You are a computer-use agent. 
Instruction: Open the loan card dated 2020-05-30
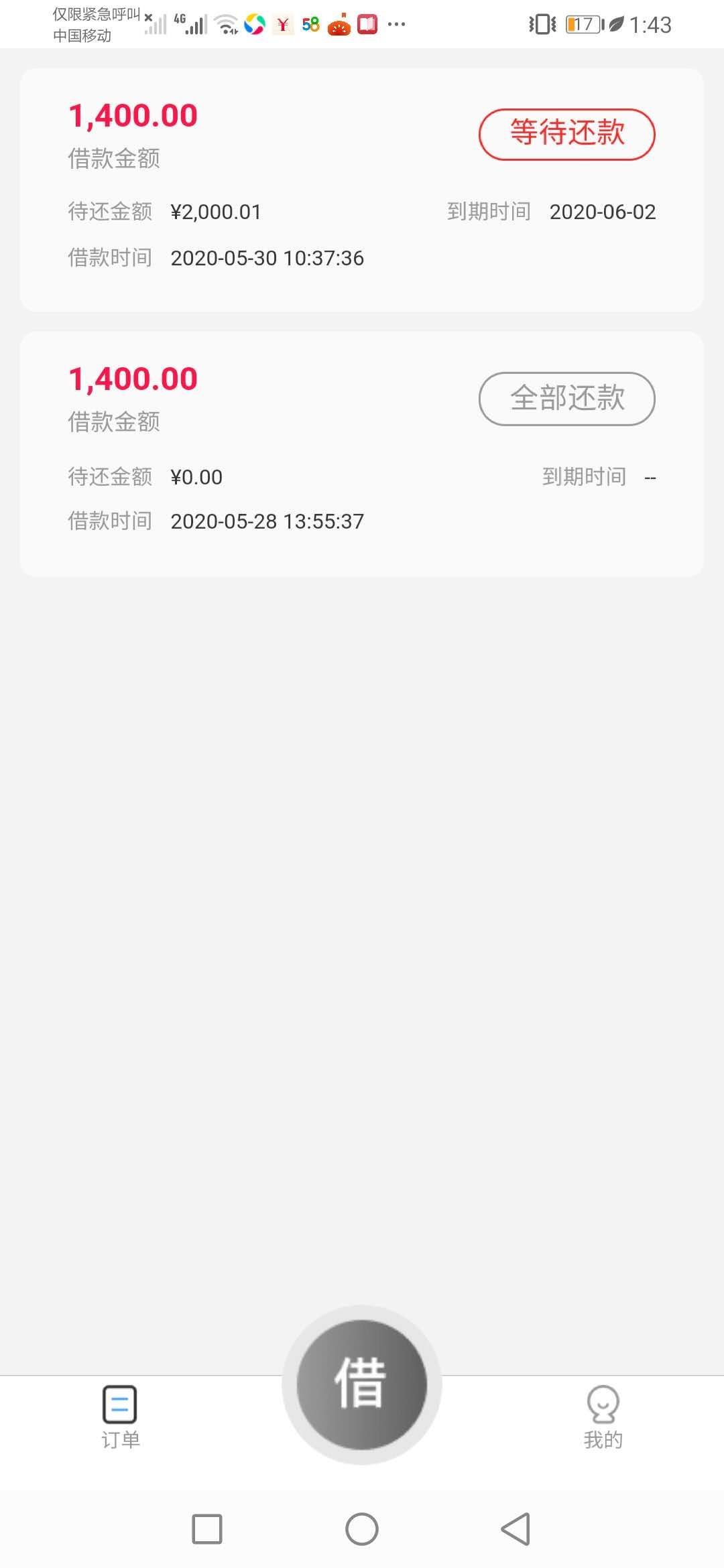(362, 190)
